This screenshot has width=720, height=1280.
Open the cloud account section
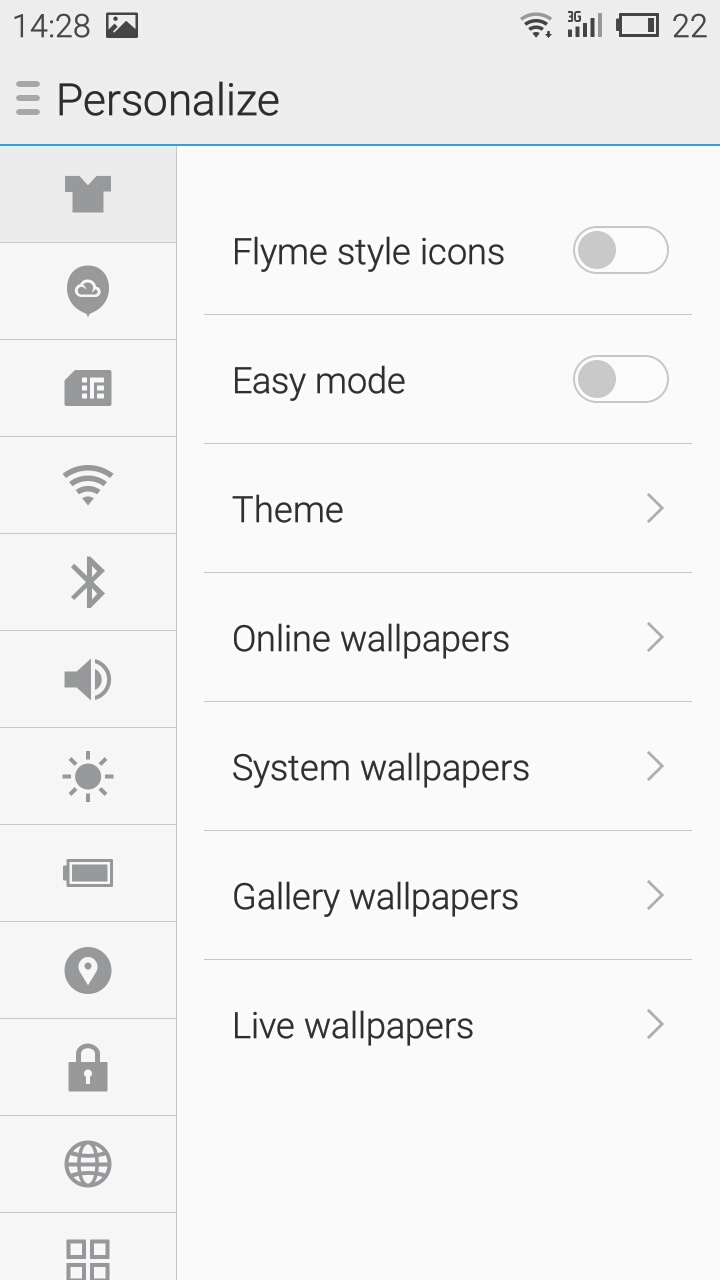click(88, 291)
